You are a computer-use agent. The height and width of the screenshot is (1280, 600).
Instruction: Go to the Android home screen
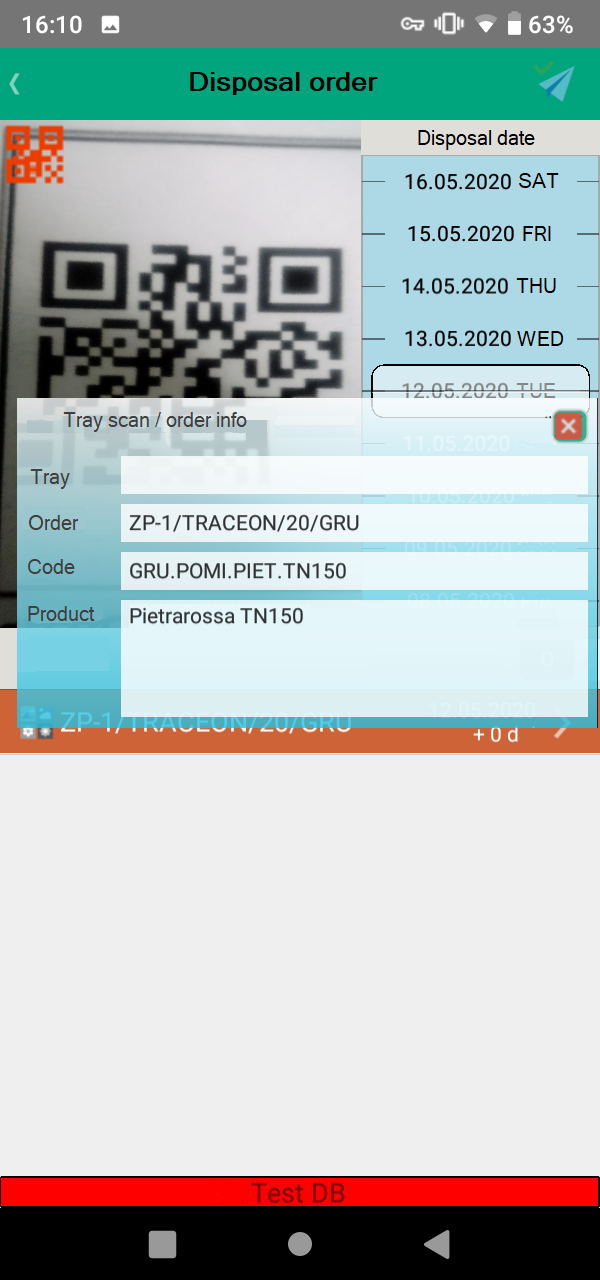pos(300,1243)
